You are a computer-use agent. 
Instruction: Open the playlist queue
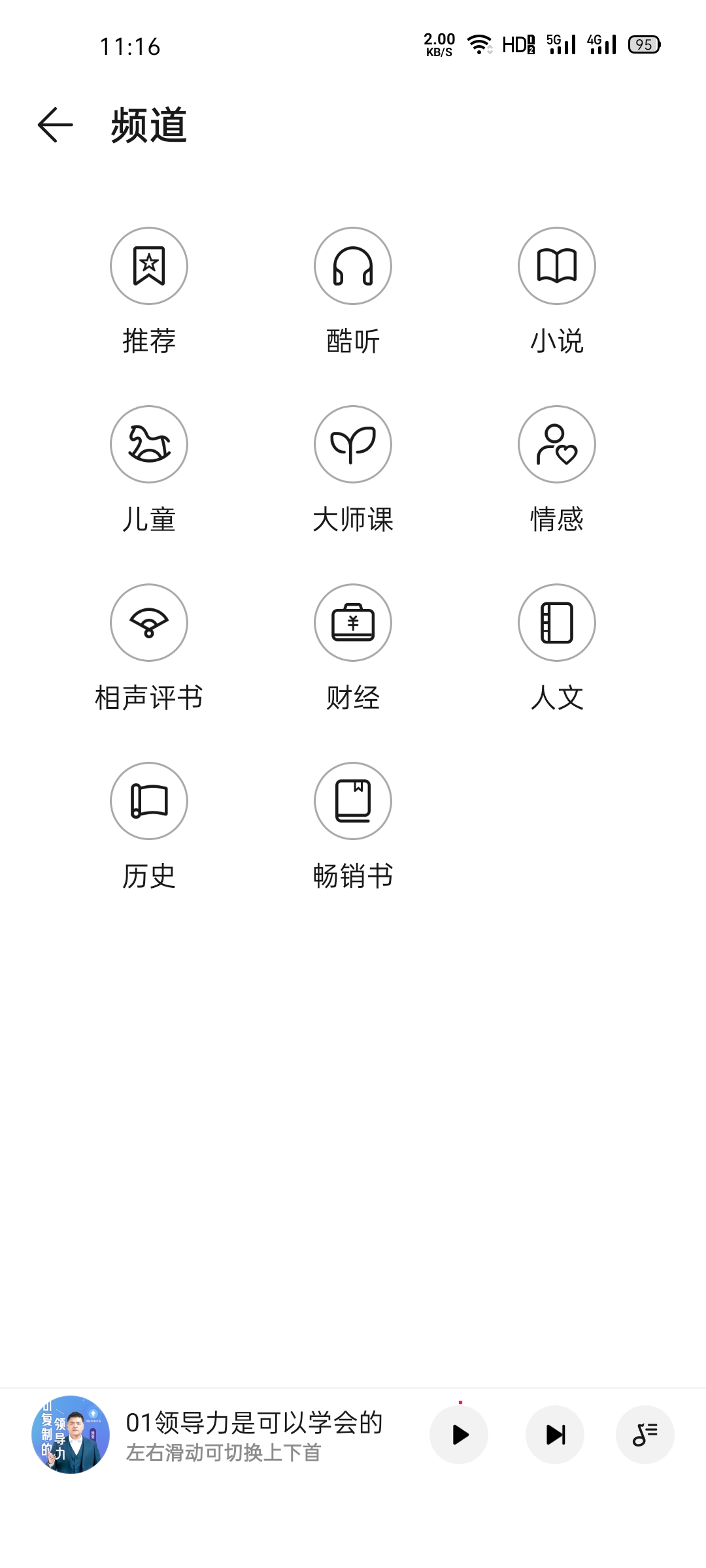pyautogui.click(x=645, y=1435)
